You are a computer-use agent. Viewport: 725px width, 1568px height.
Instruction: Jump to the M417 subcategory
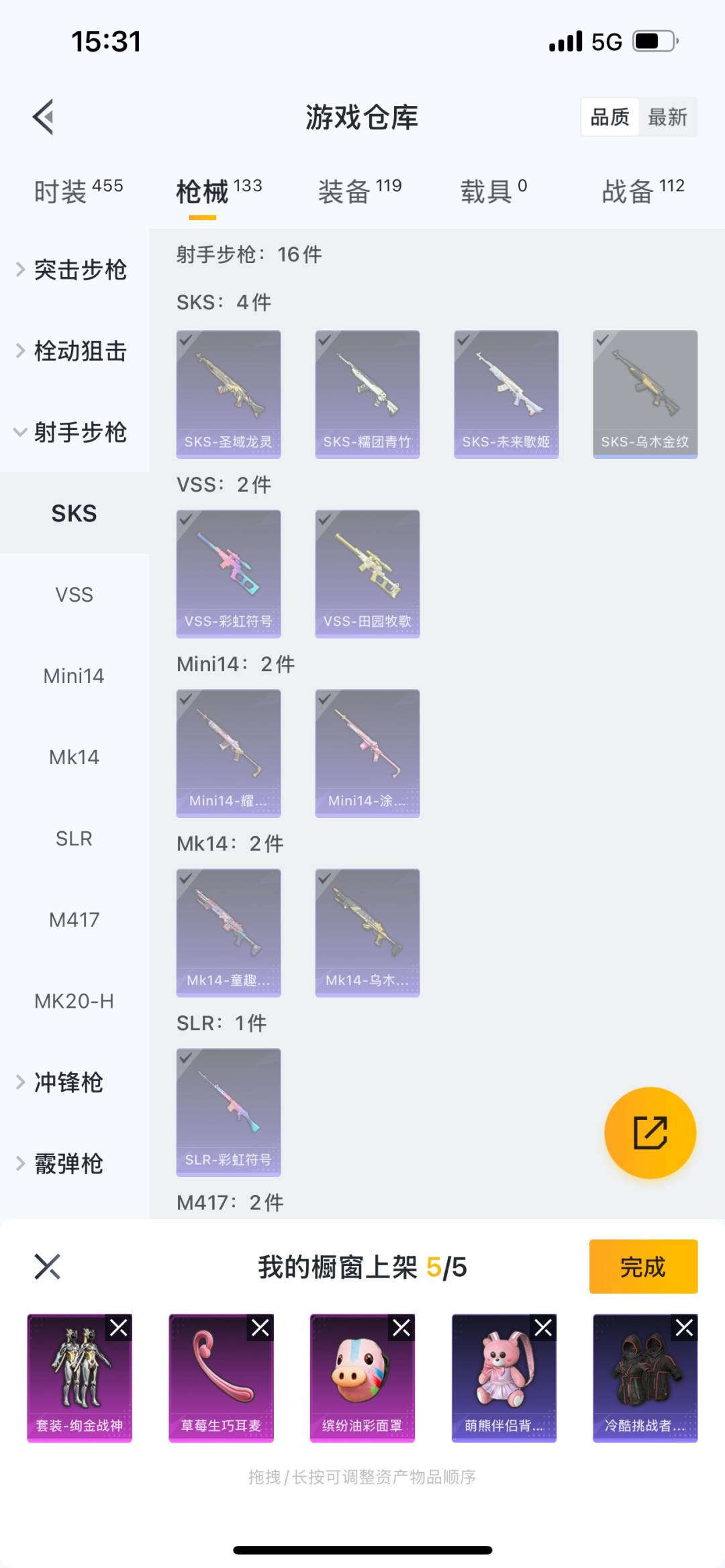[74, 919]
